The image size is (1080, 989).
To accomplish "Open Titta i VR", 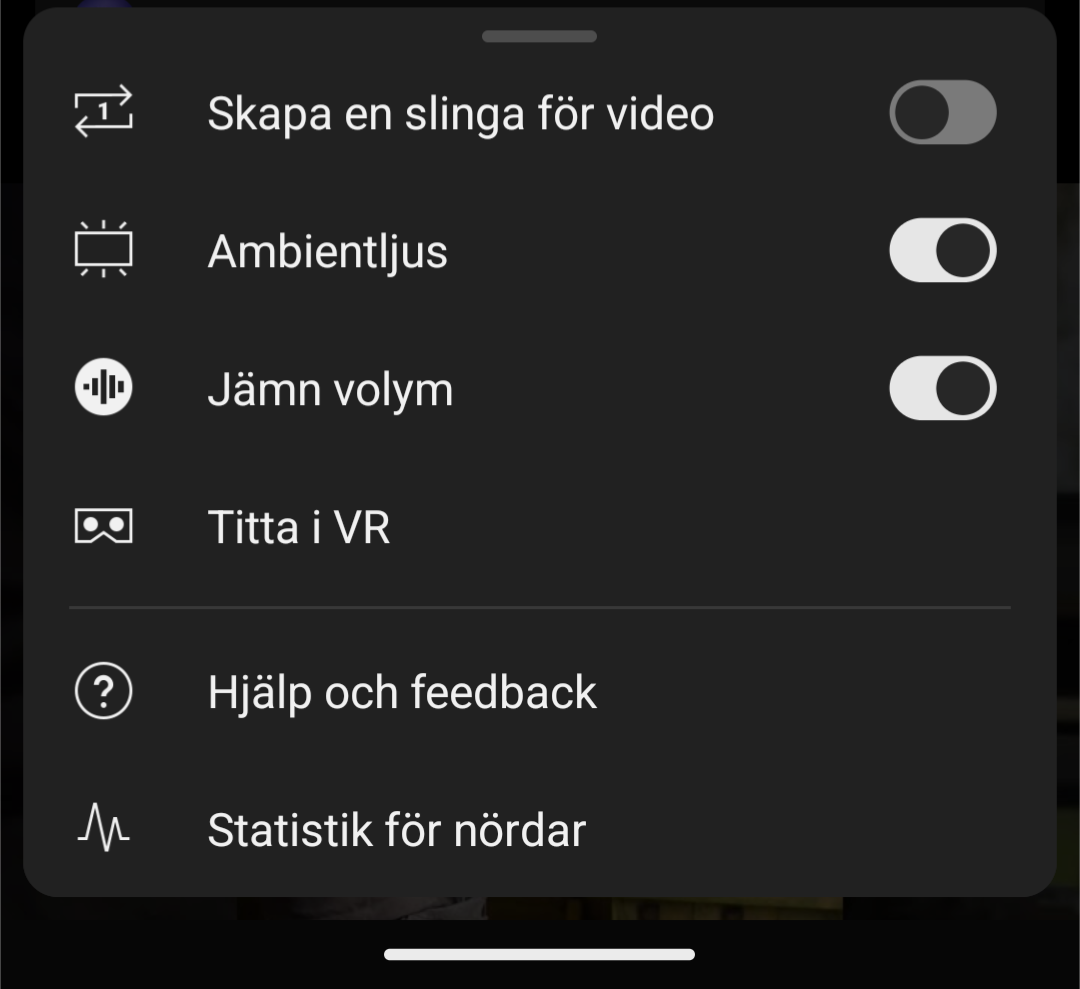I will coord(298,527).
